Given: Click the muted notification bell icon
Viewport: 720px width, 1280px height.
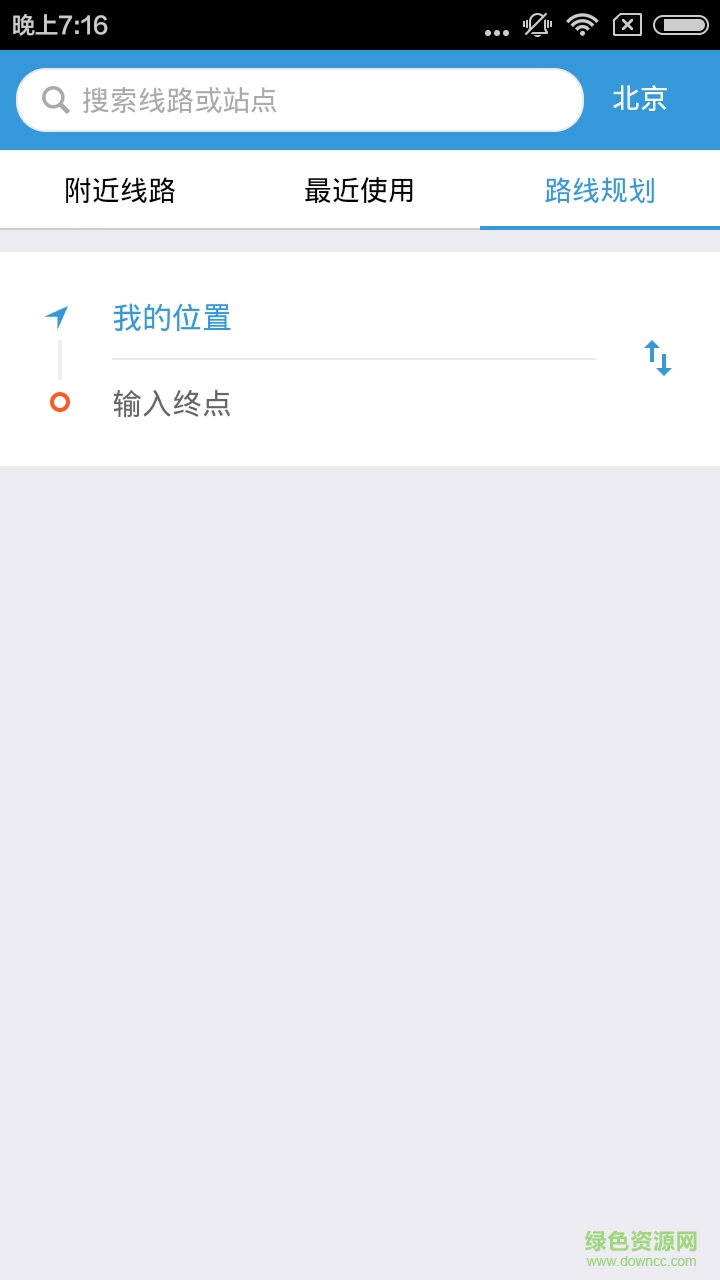Looking at the screenshot, I should (x=536, y=25).
